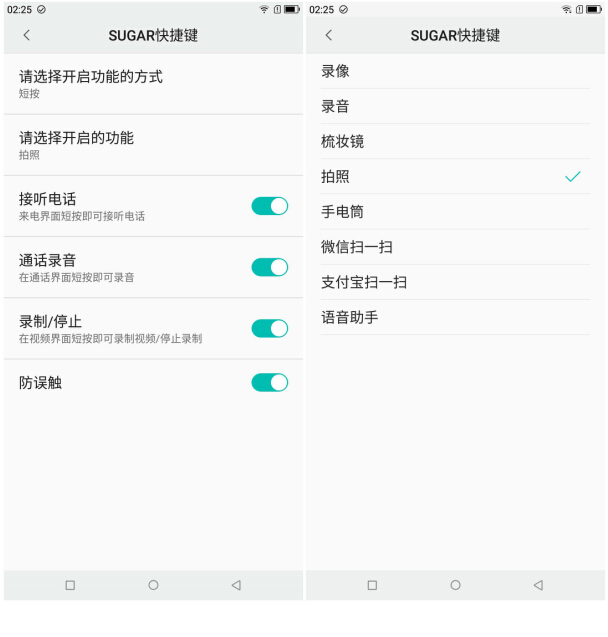Open 请选择开启的功能 setting
Image resolution: width=608 pixels, height=637 pixels.
[152, 145]
